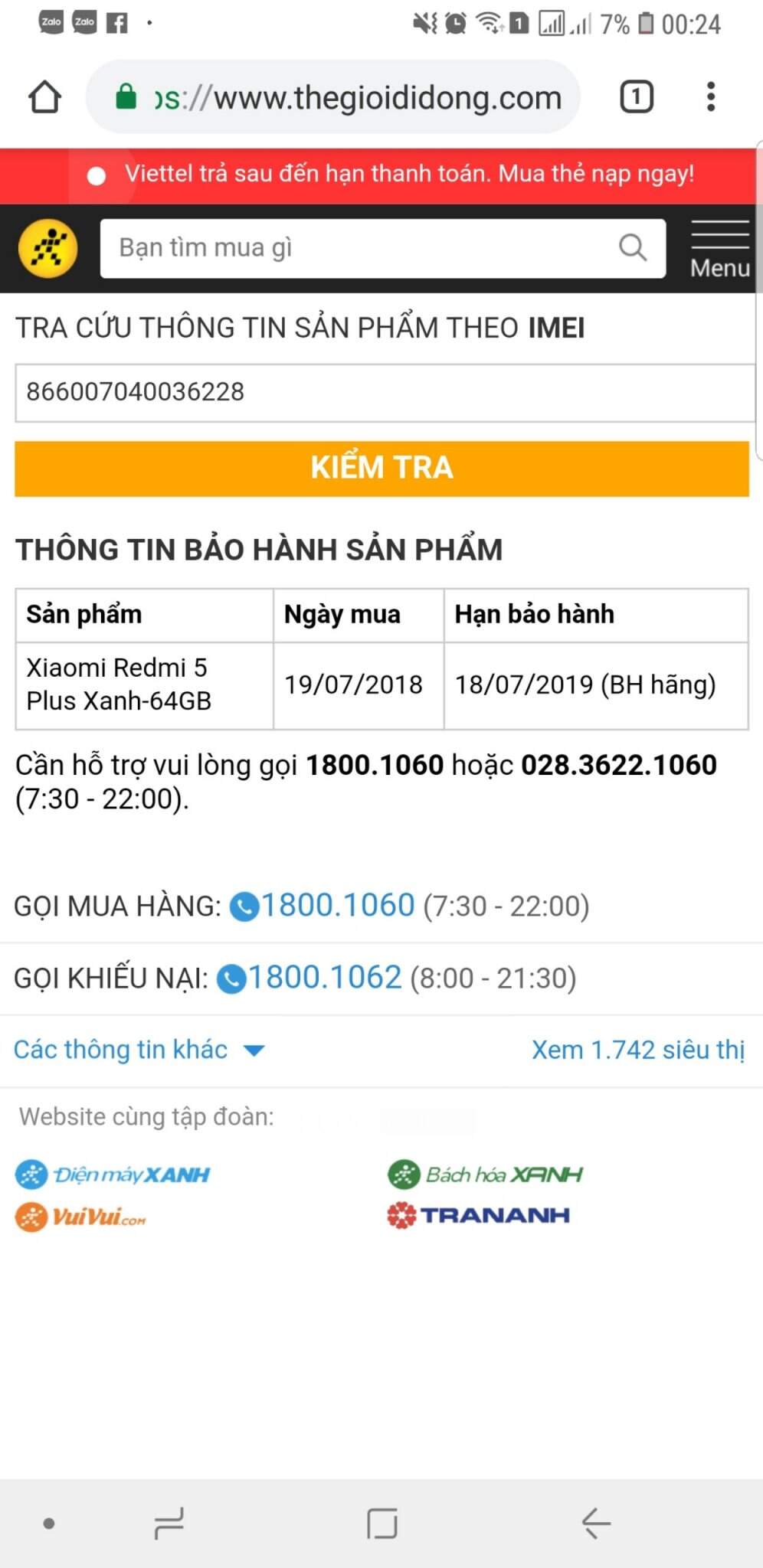Open the tab switcher
Viewport: 763px width, 1568px height.
click(x=636, y=97)
